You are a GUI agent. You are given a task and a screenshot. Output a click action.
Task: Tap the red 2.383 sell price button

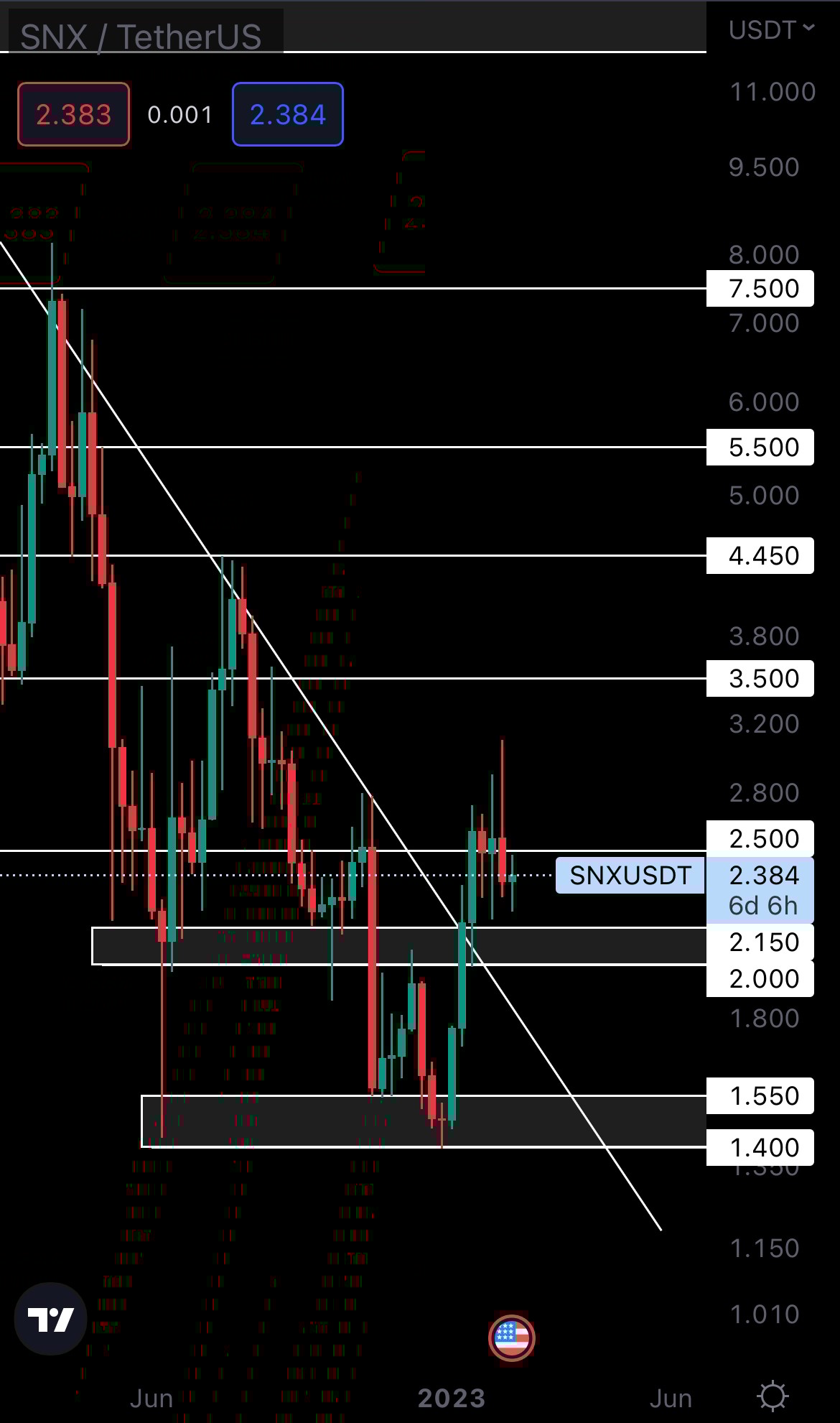[73, 114]
